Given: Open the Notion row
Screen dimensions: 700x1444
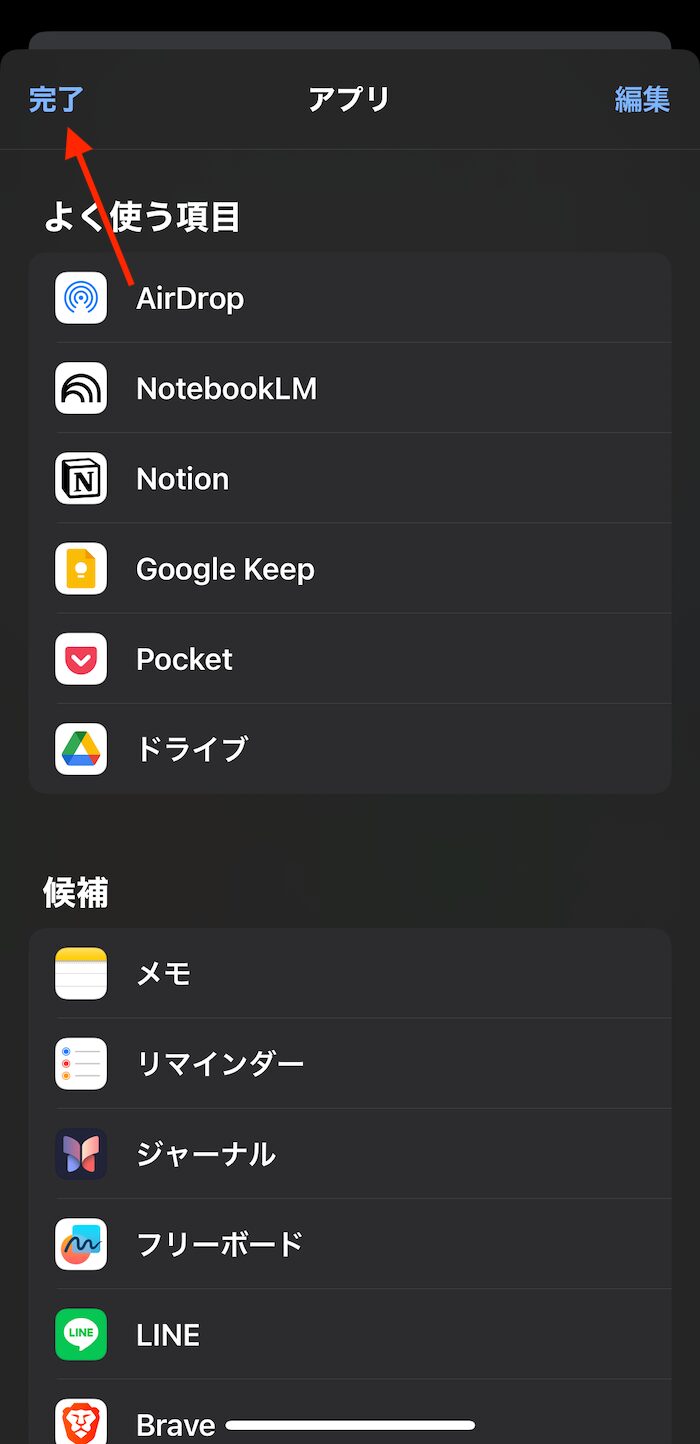Looking at the screenshot, I should 350,478.
